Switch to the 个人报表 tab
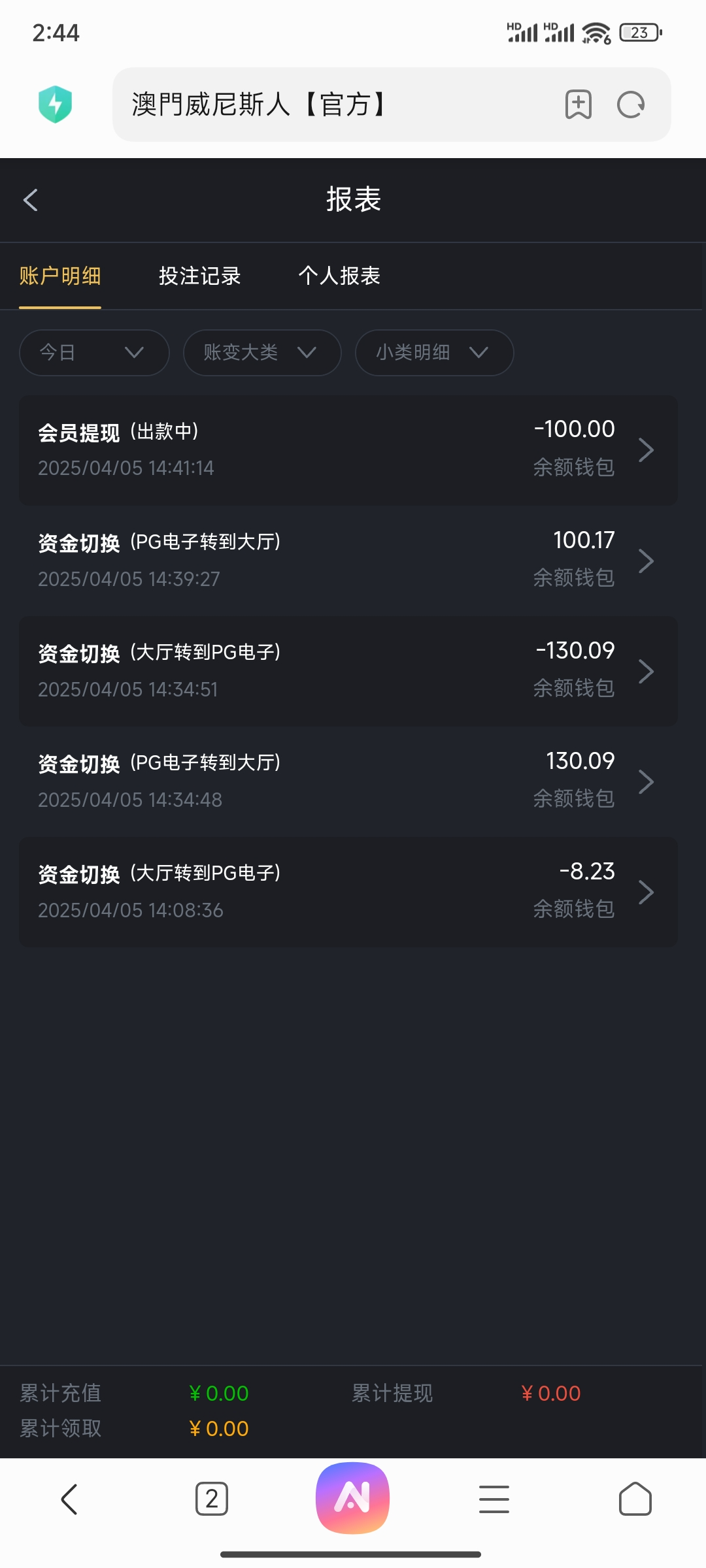706x1568 pixels. tap(339, 276)
